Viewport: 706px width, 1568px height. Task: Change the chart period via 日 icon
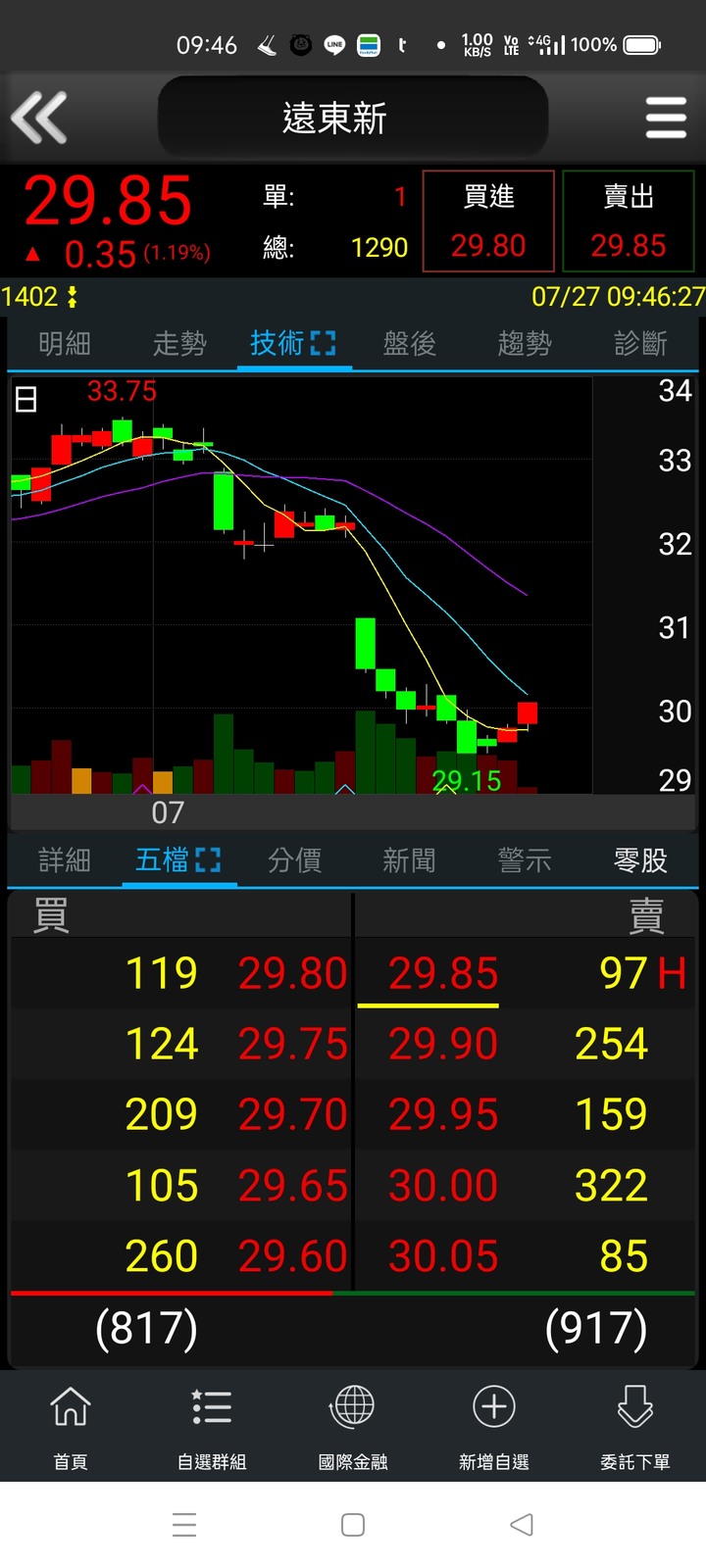coord(26,399)
